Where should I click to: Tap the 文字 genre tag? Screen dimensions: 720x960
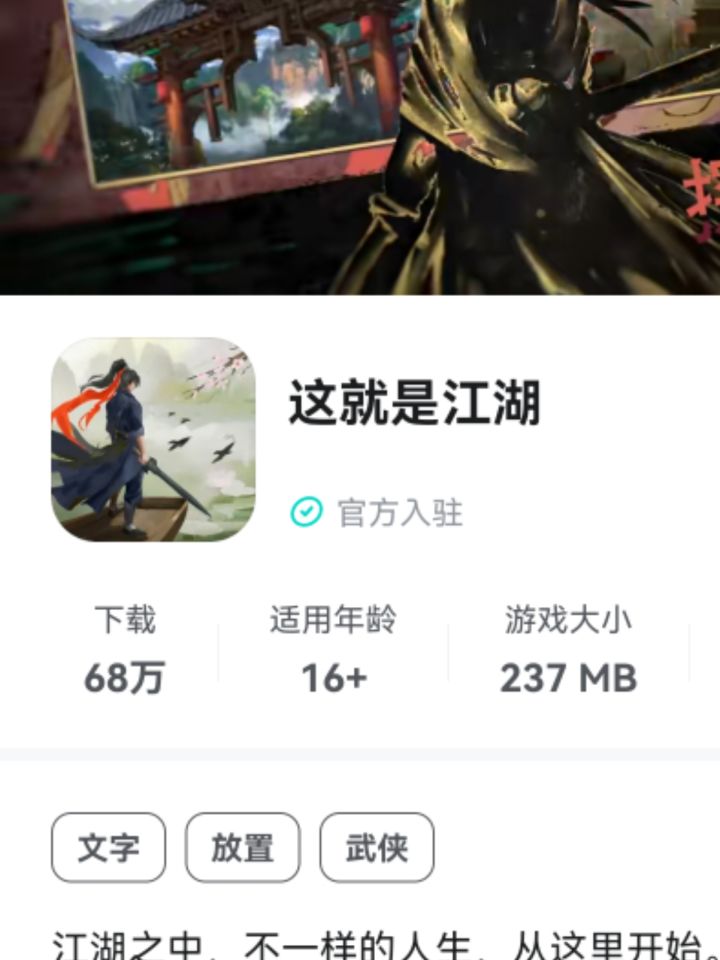tap(108, 848)
